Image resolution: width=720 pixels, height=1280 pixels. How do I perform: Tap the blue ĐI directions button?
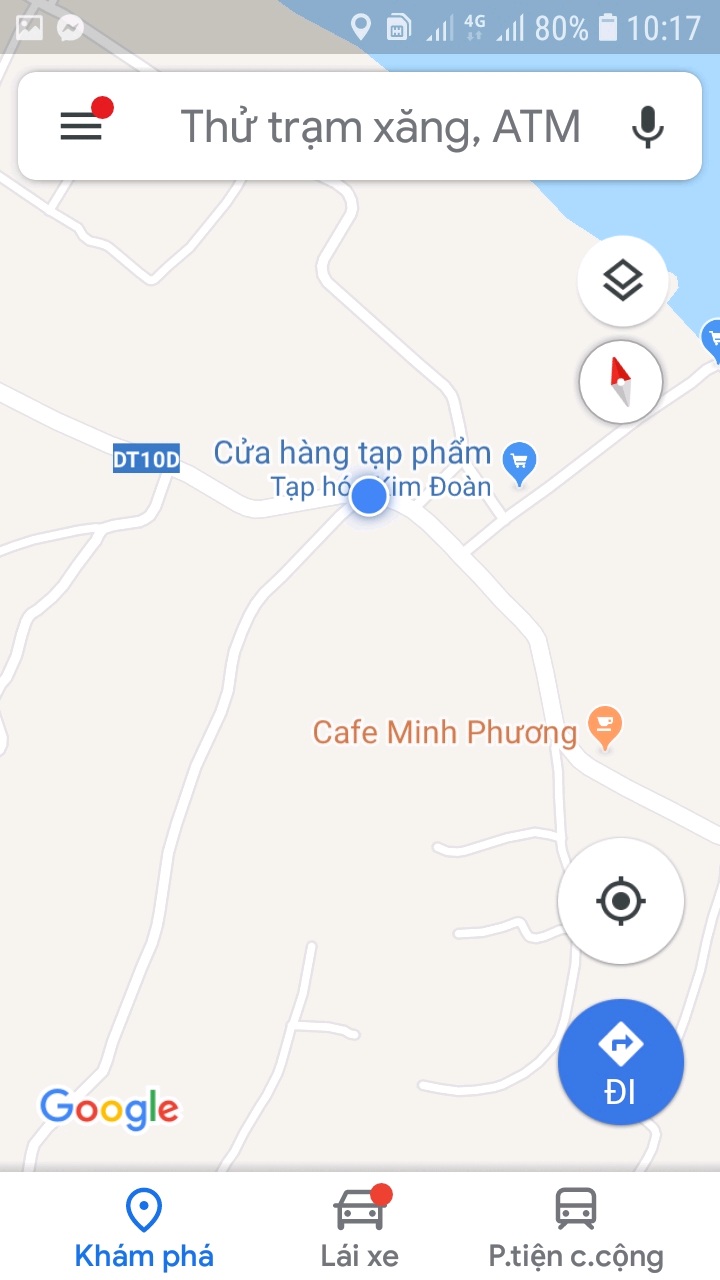621,1062
